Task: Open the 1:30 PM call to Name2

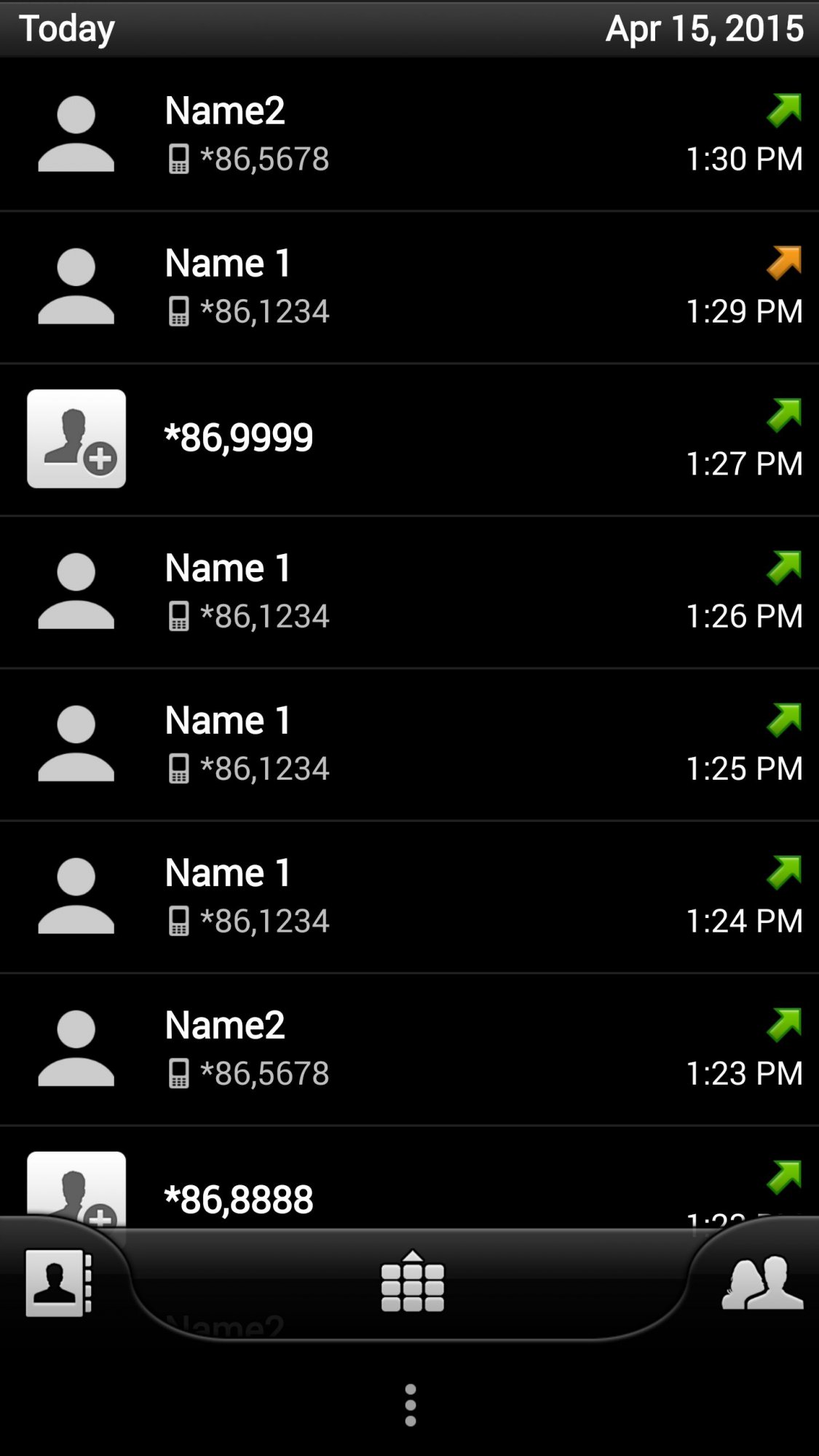Action: point(437,135)
